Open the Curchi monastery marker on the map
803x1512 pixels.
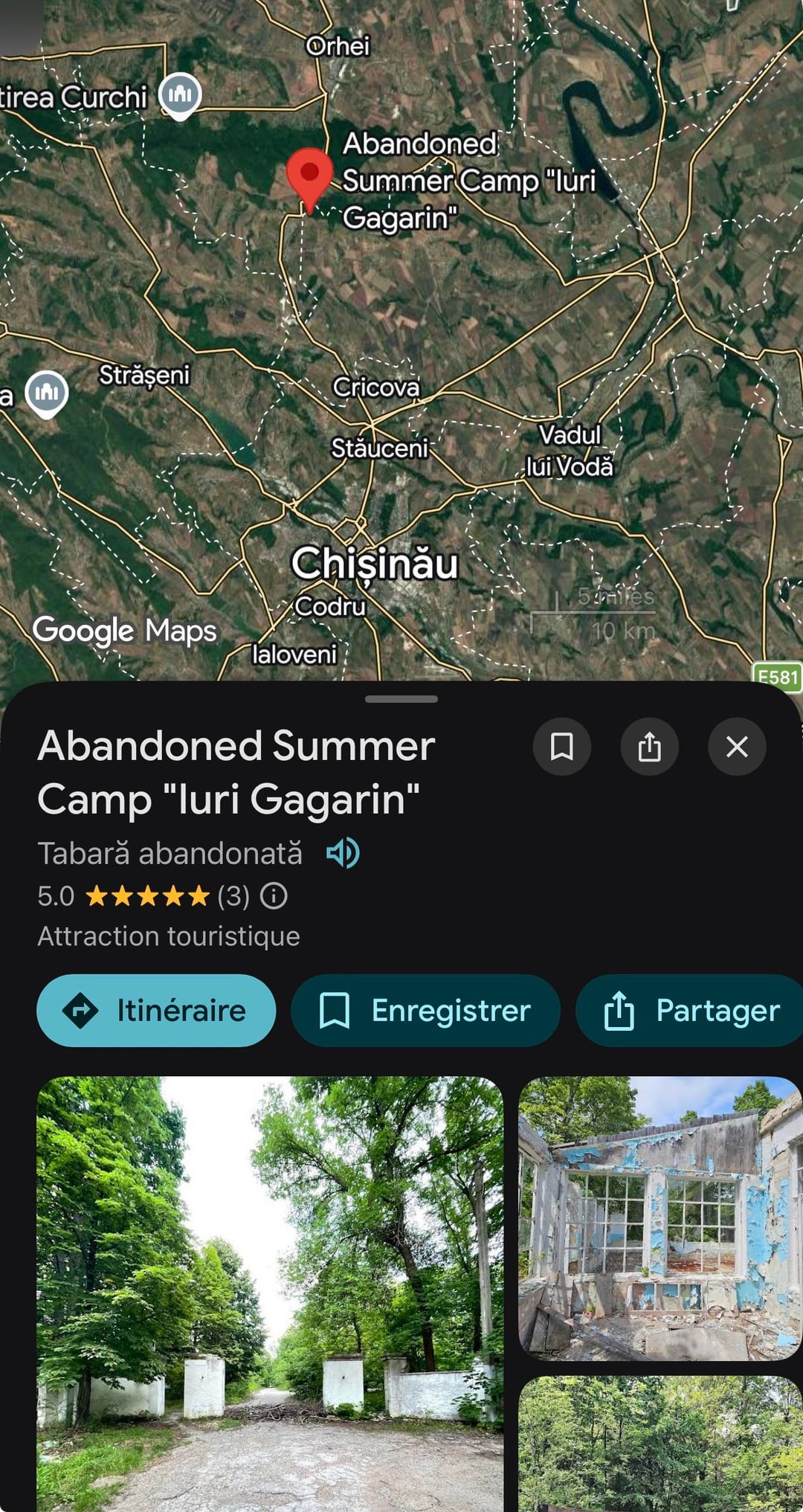tap(180, 96)
